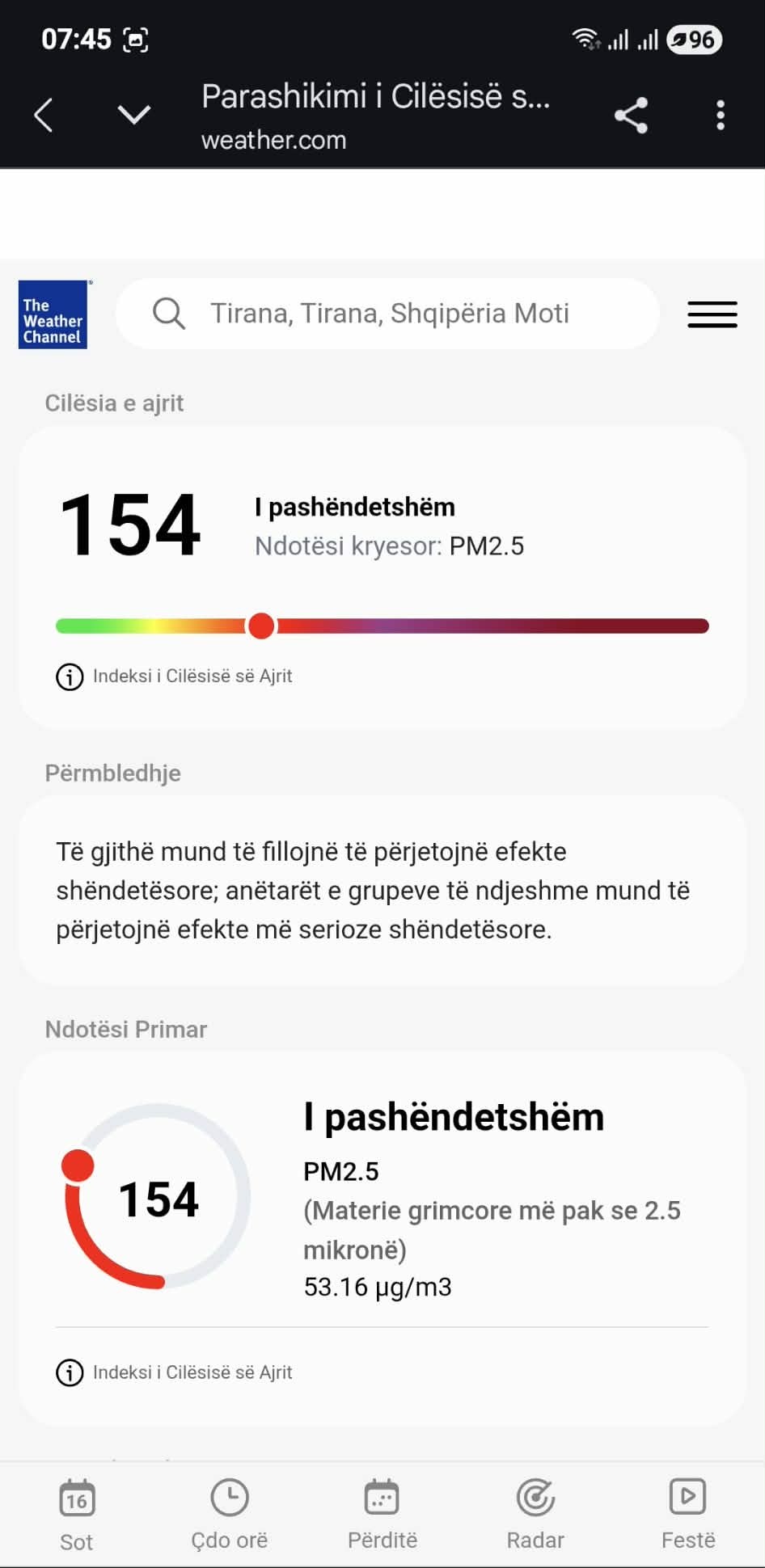
Task: Open air quality index info under PM2.5 card
Action: (174, 1372)
